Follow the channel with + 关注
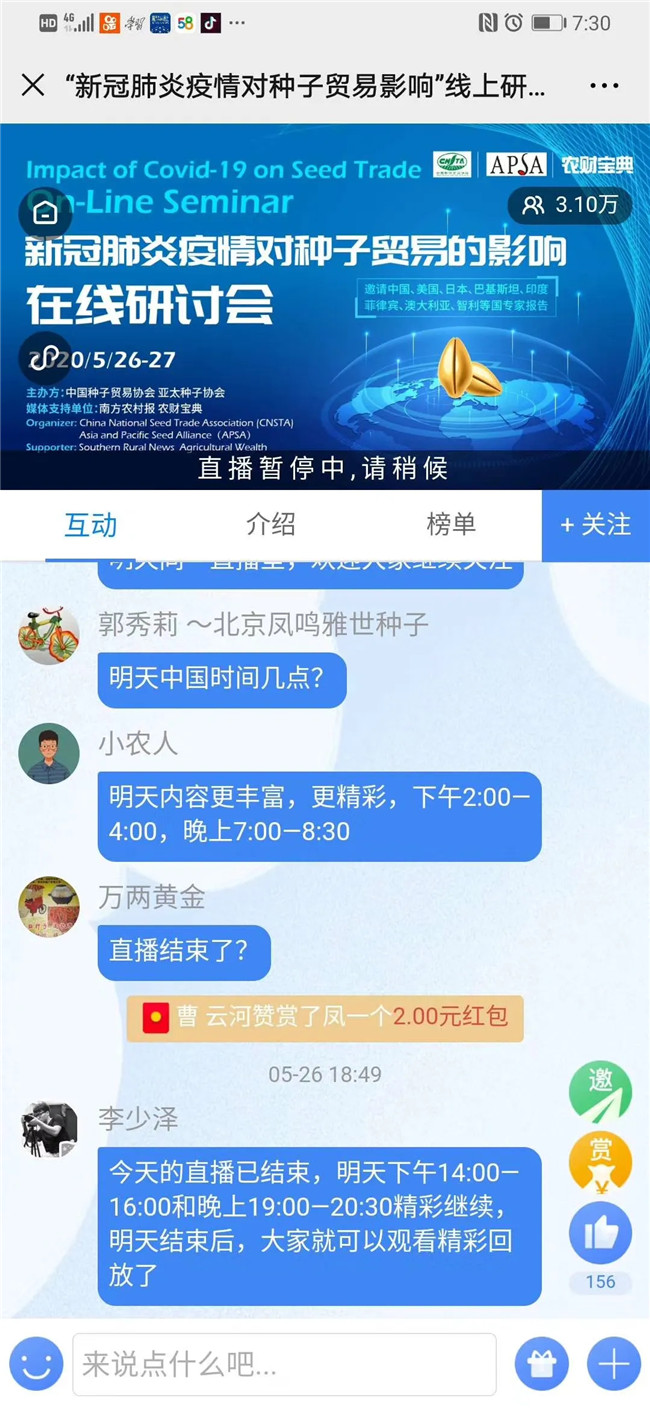The width and height of the screenshot is (650, 1408). click(x=595, y=525)
